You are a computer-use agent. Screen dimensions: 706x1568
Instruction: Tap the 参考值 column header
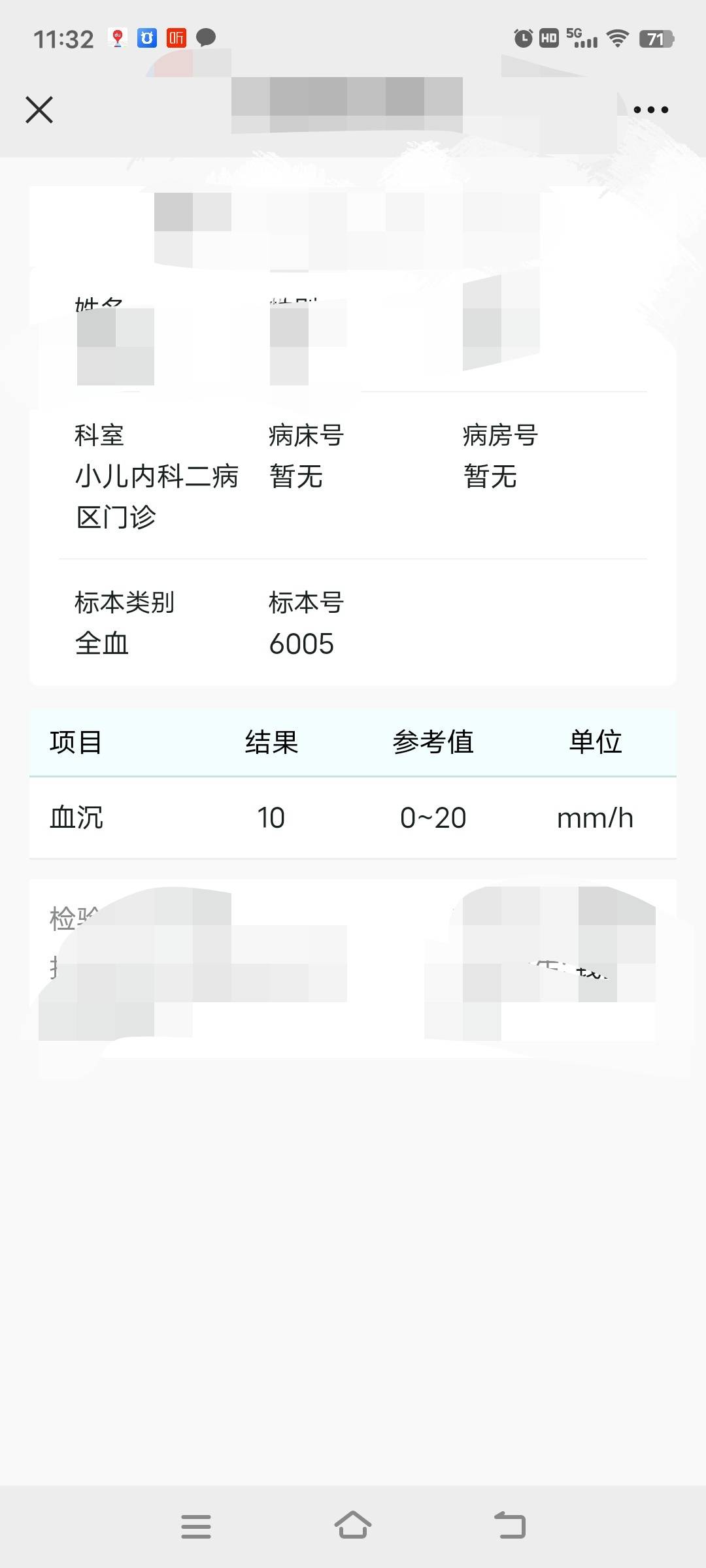(433, 742)
